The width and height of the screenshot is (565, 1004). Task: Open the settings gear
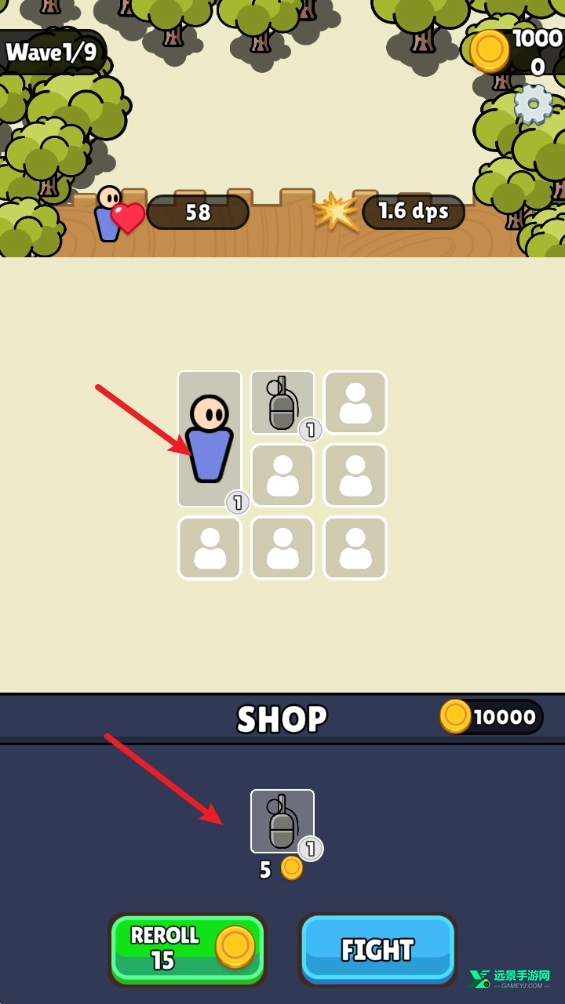534,104
